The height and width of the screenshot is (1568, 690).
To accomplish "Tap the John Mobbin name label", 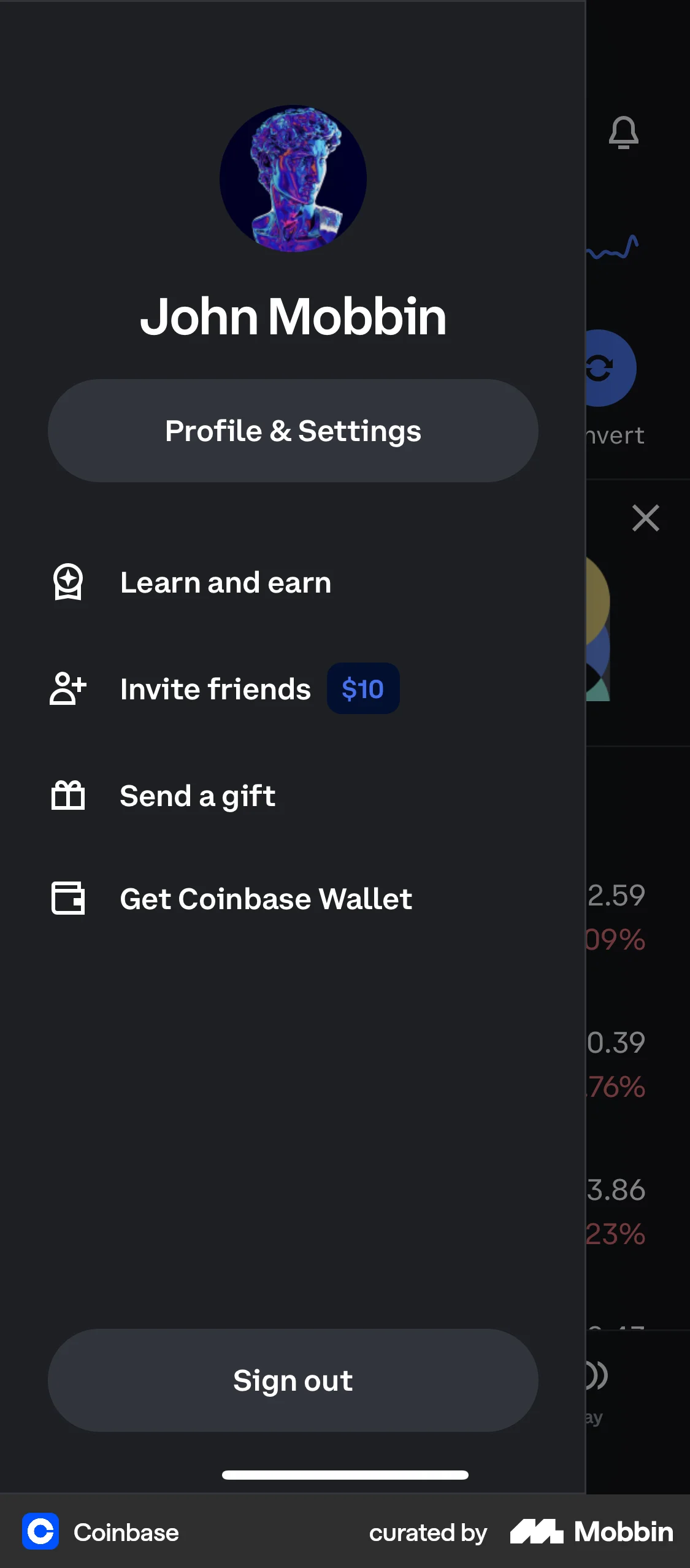I will point(293,317).
